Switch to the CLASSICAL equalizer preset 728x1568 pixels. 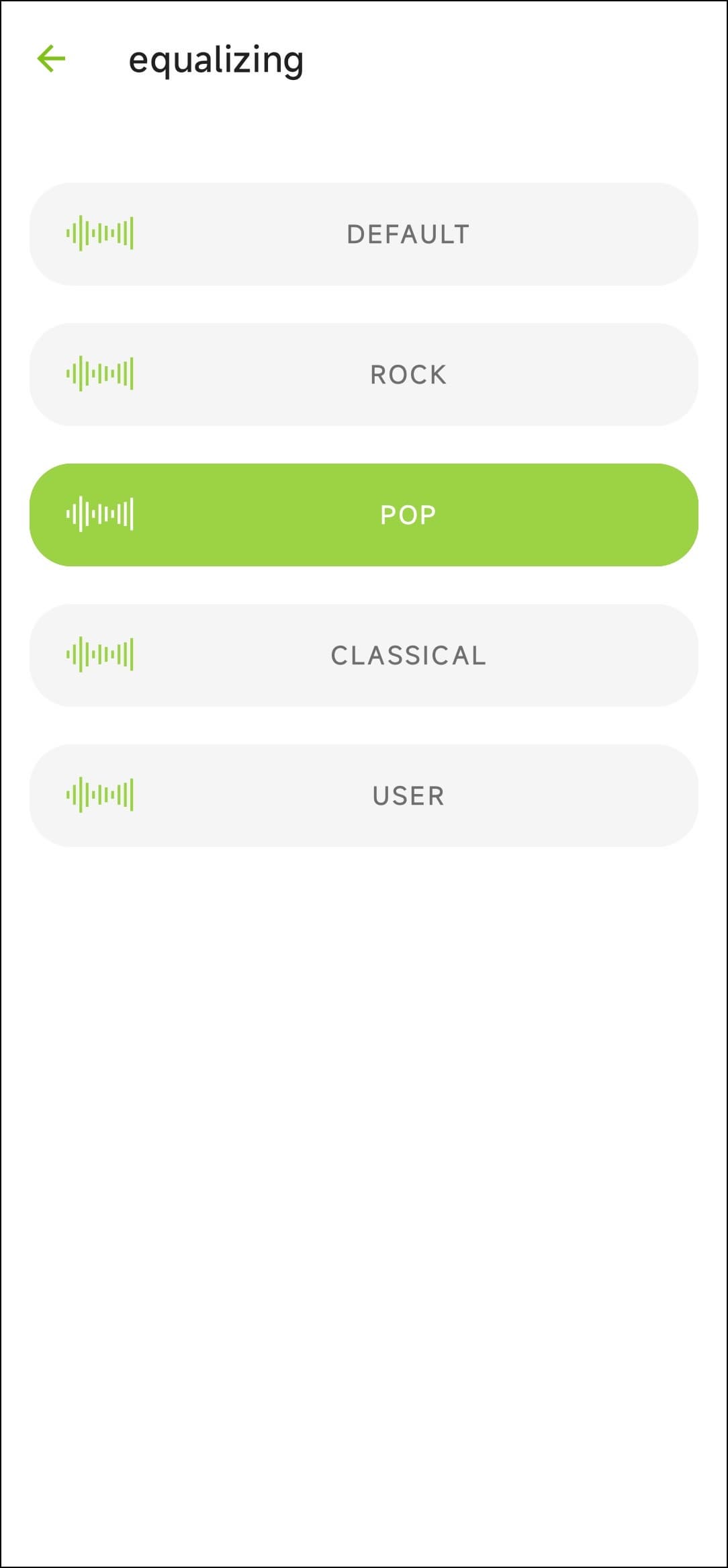coord(363,656)
